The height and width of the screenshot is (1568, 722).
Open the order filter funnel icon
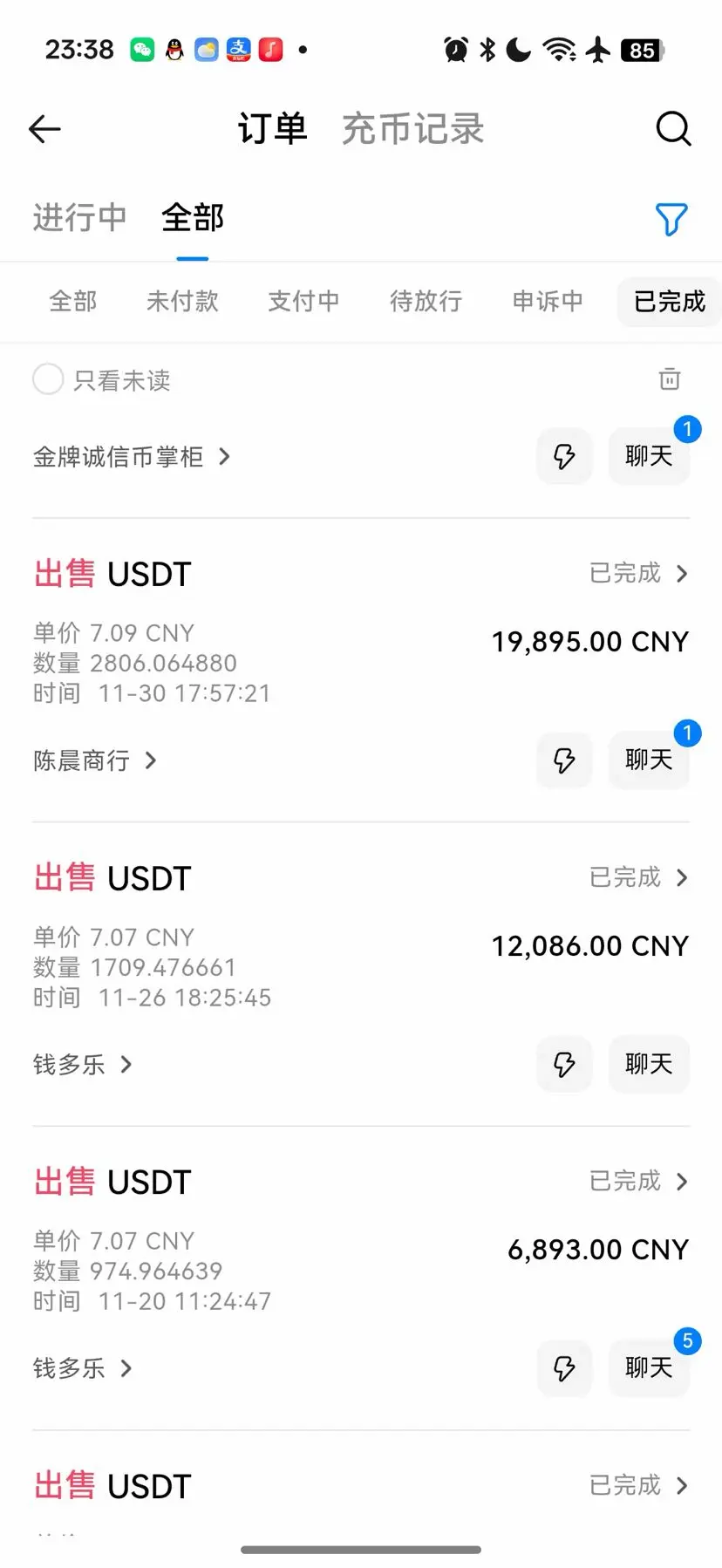click(x=671, y=219)
